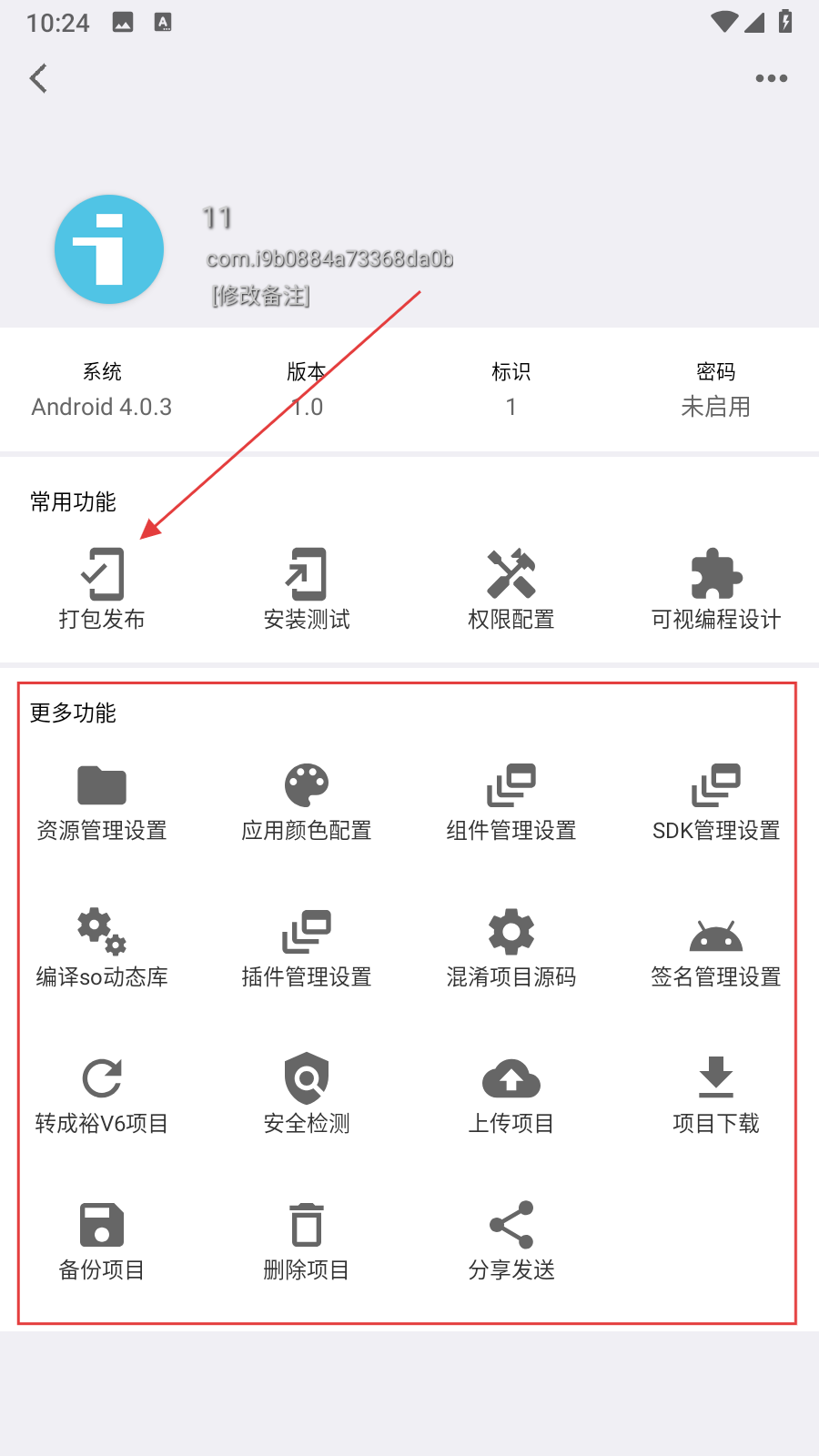Image resolution: width=819 pixels, height=1456 pixels.
Task: Open 资源管理设置
Action: [x=102, y=801]
